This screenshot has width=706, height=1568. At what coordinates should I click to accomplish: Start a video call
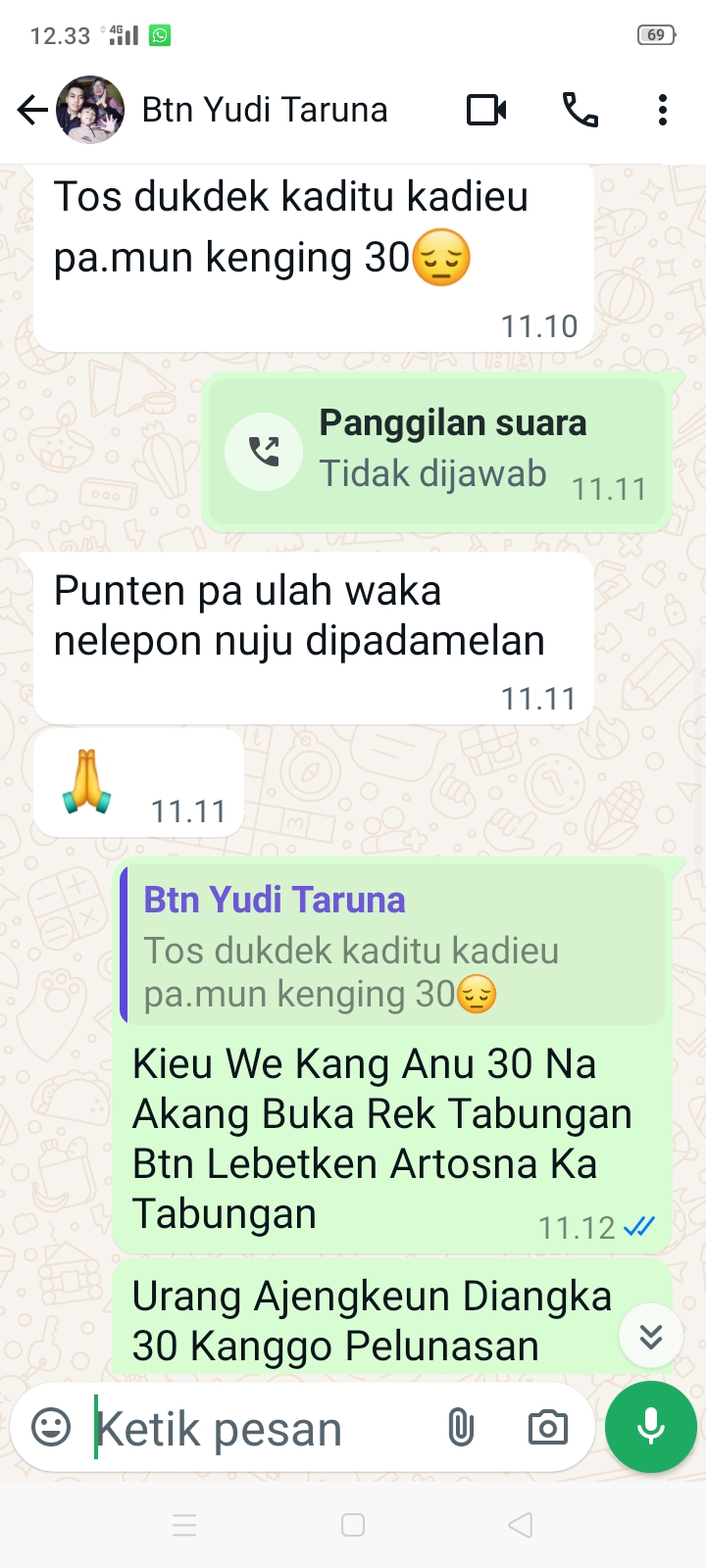pos(486,111)
